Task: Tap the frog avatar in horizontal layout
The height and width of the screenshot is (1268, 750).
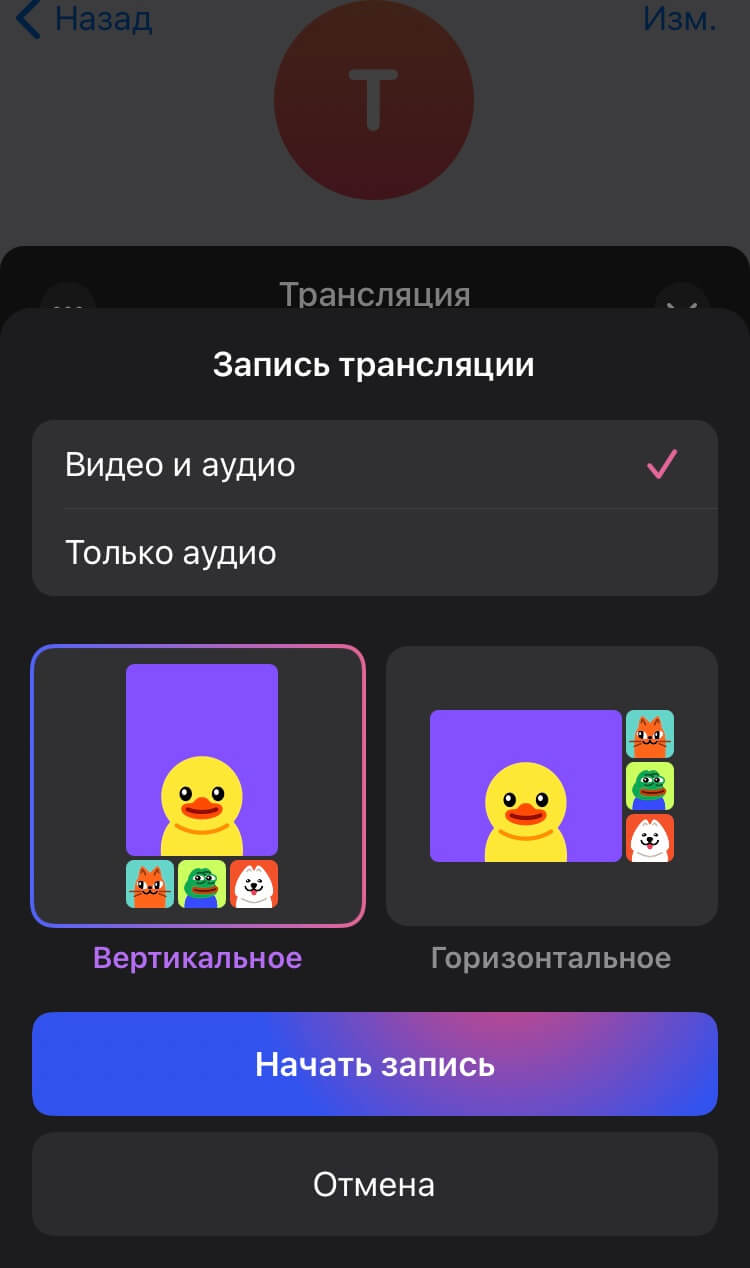Action: [650, 785]
